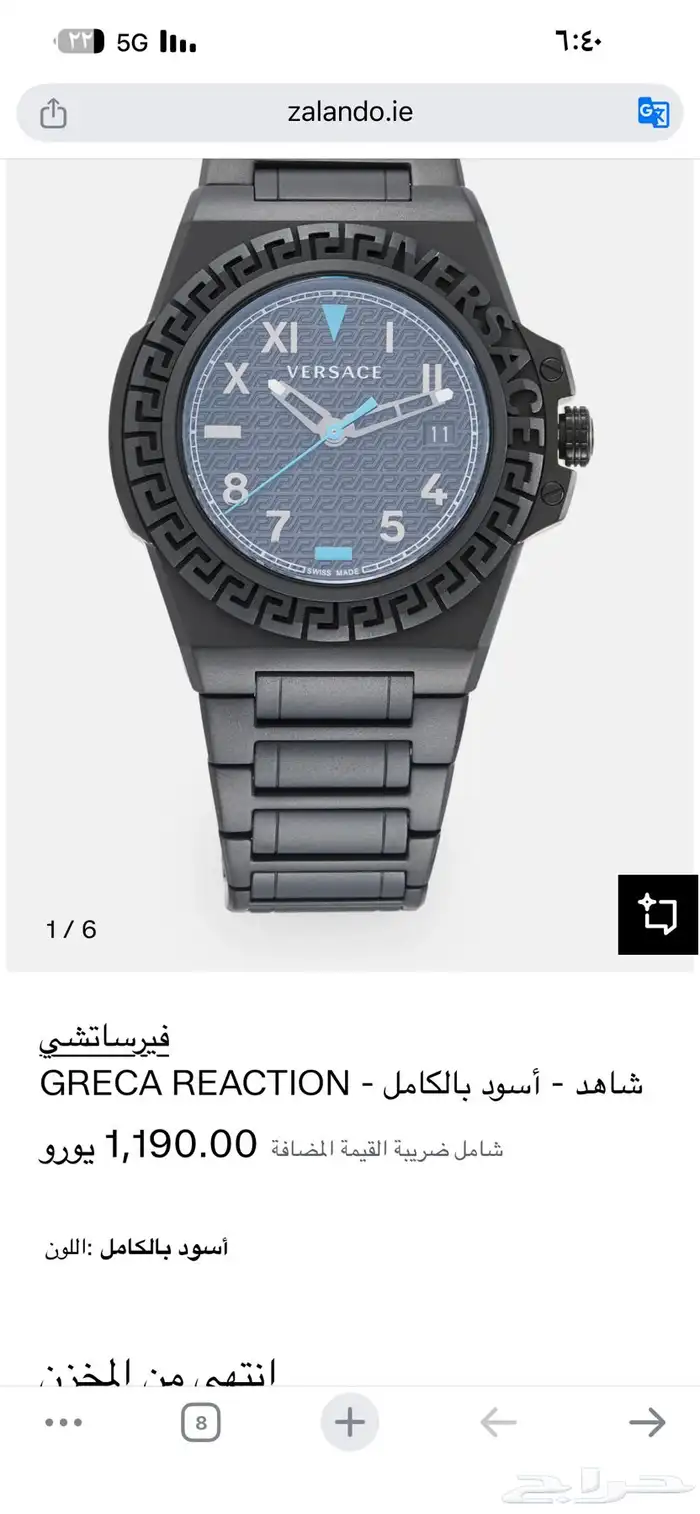The width and height of the screenshot is (700, 1514).
Task: Go forward with the right arrow
Action: tap(647, 1422)
